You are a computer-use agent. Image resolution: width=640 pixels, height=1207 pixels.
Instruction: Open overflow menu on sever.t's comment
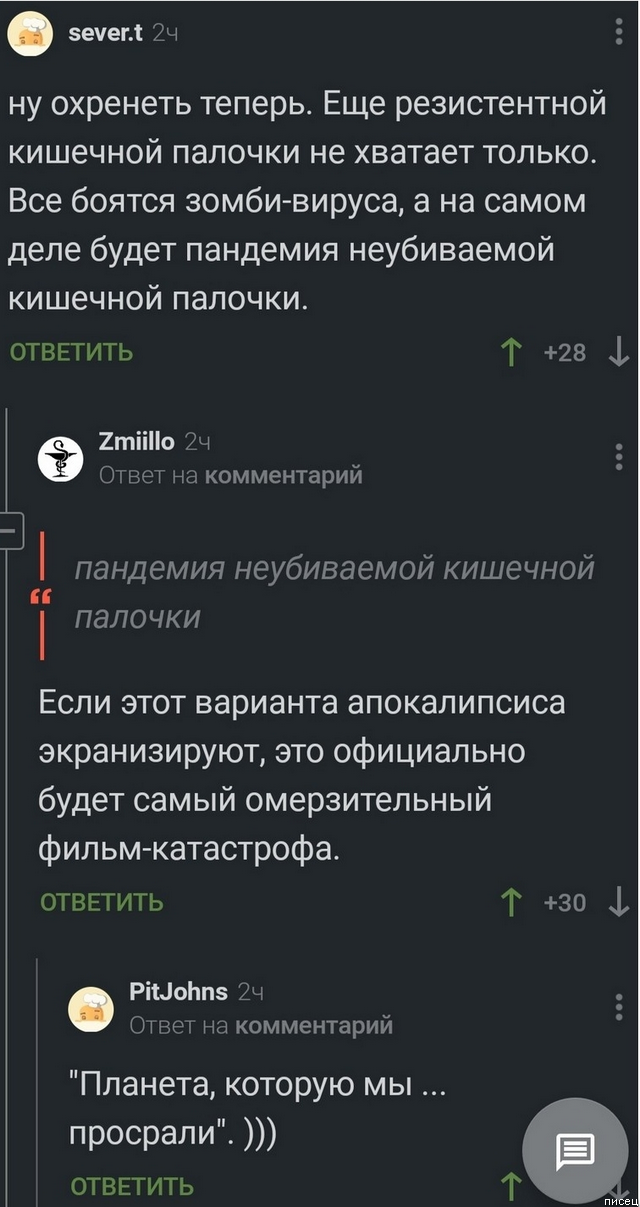tap(619, 34)
